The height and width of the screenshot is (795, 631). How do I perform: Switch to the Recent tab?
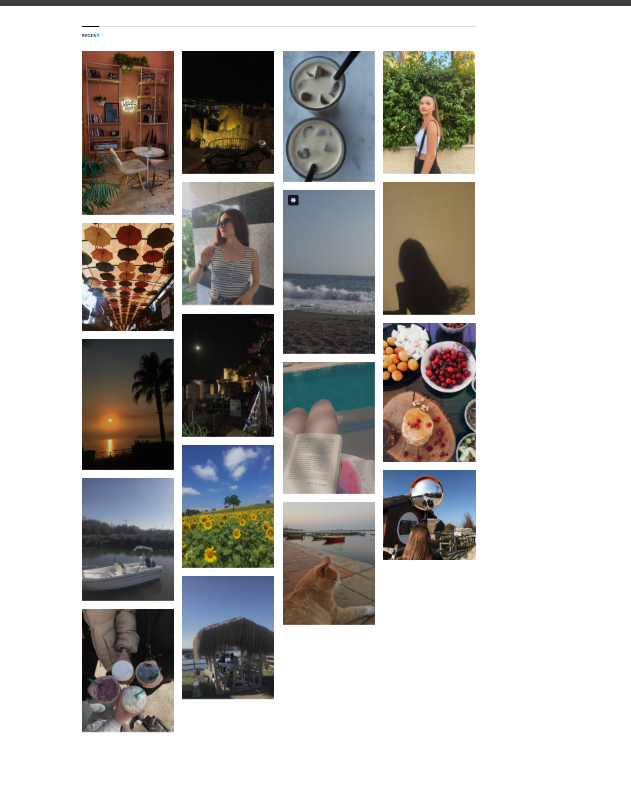[90, 35]
